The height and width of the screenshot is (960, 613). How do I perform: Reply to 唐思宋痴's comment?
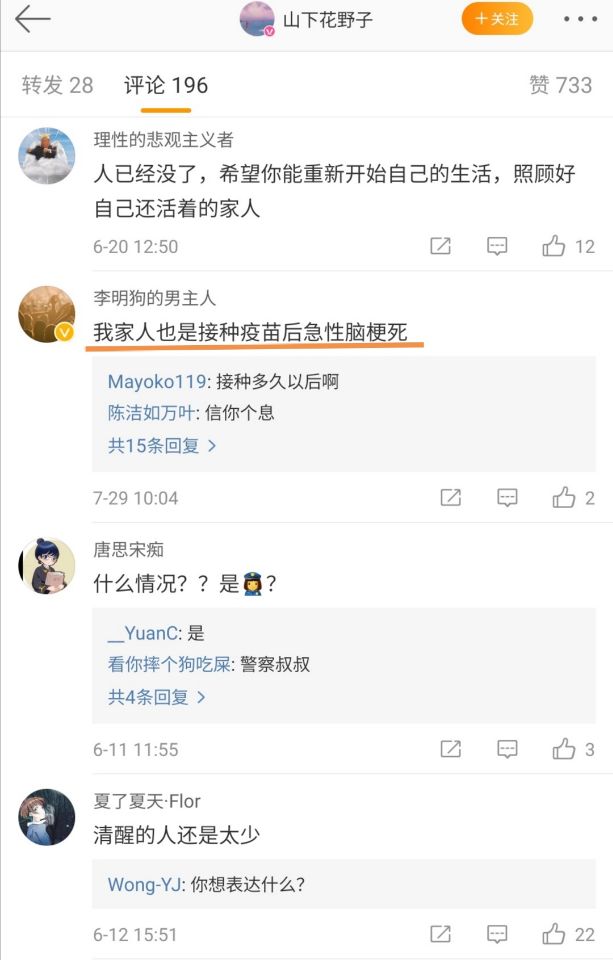(x=507, y=749)
